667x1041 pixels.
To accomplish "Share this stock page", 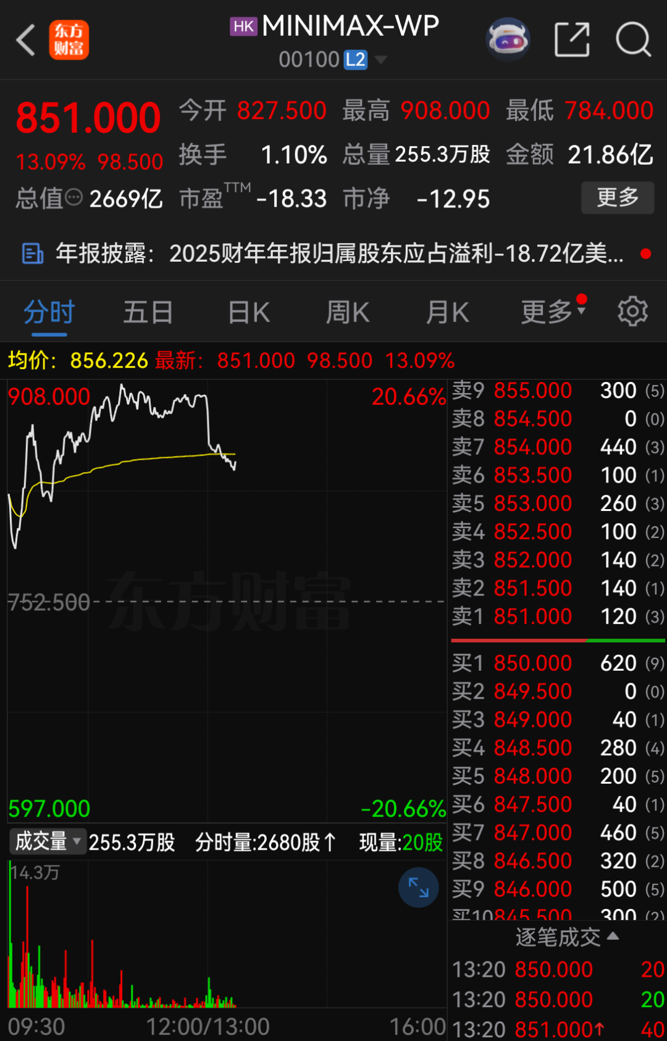I will tap(571, 40).
